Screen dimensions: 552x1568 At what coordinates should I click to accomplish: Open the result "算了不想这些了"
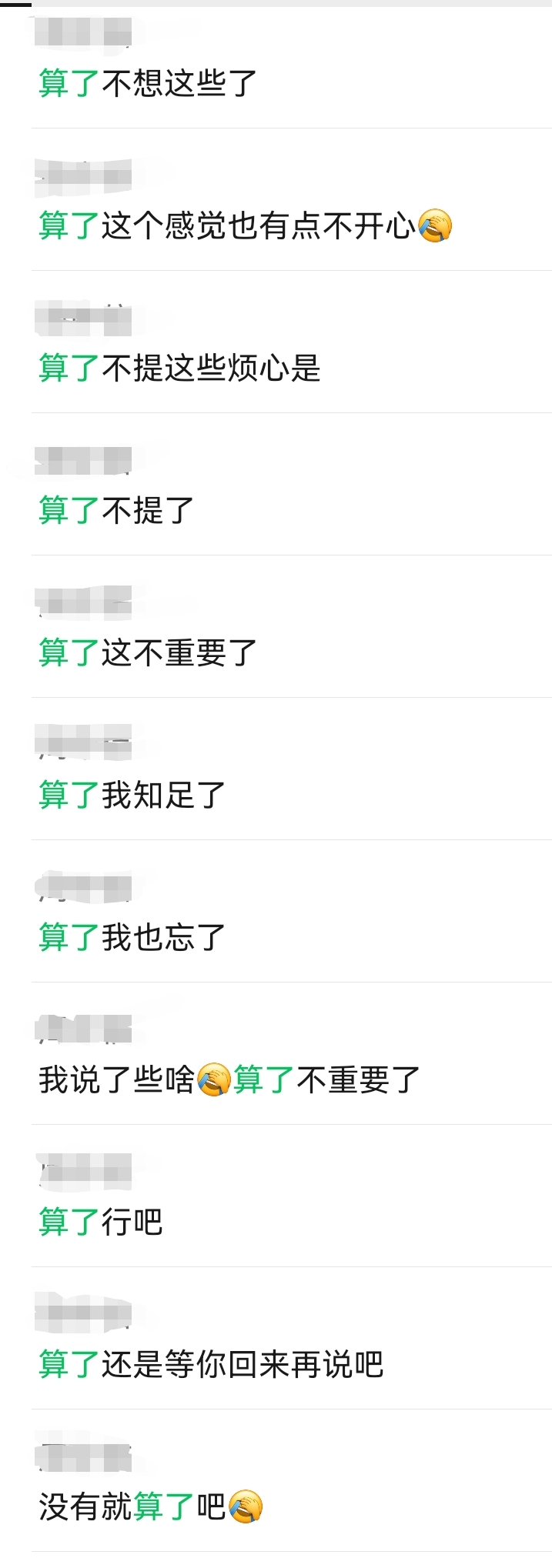point(148,83)
